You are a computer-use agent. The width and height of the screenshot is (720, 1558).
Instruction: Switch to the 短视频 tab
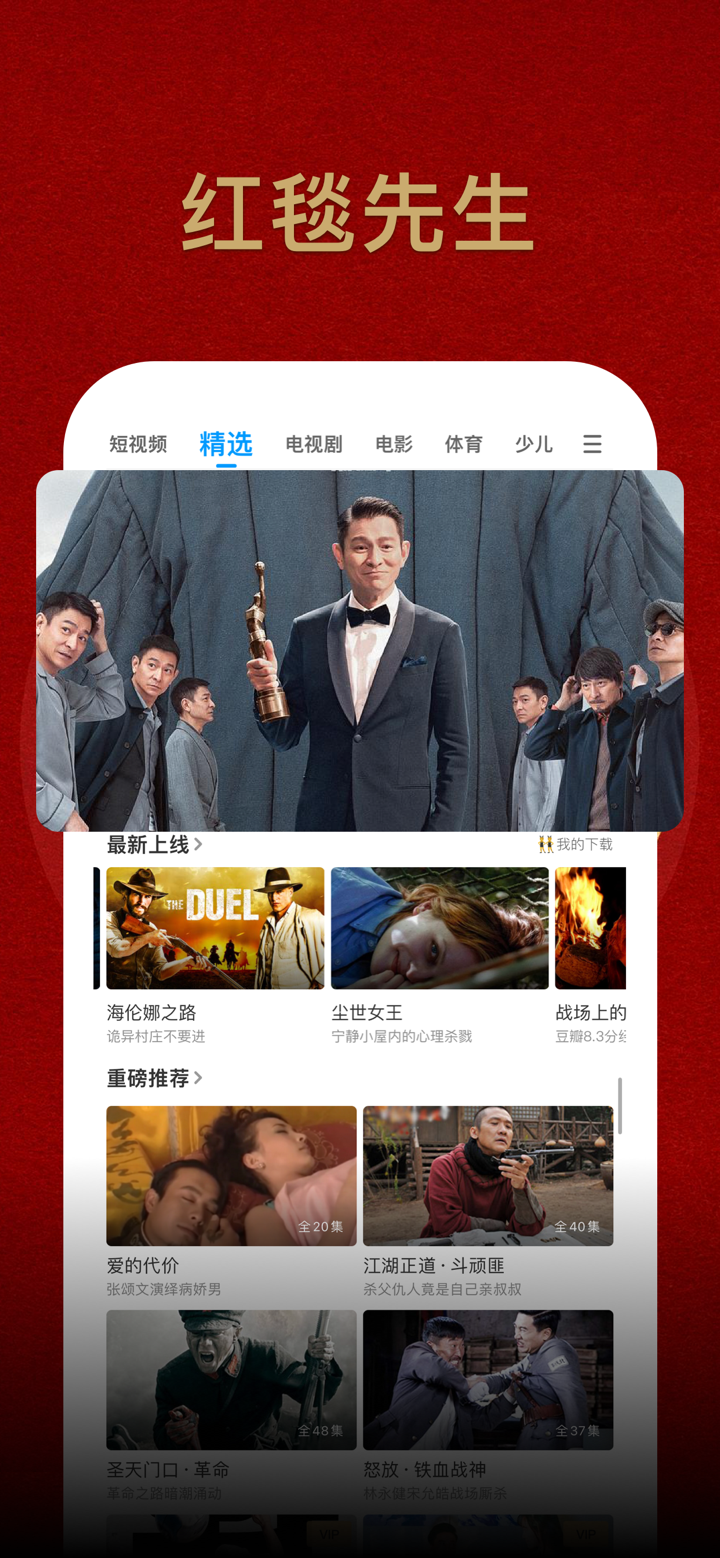pyautogui.click(x=137, y=444)
